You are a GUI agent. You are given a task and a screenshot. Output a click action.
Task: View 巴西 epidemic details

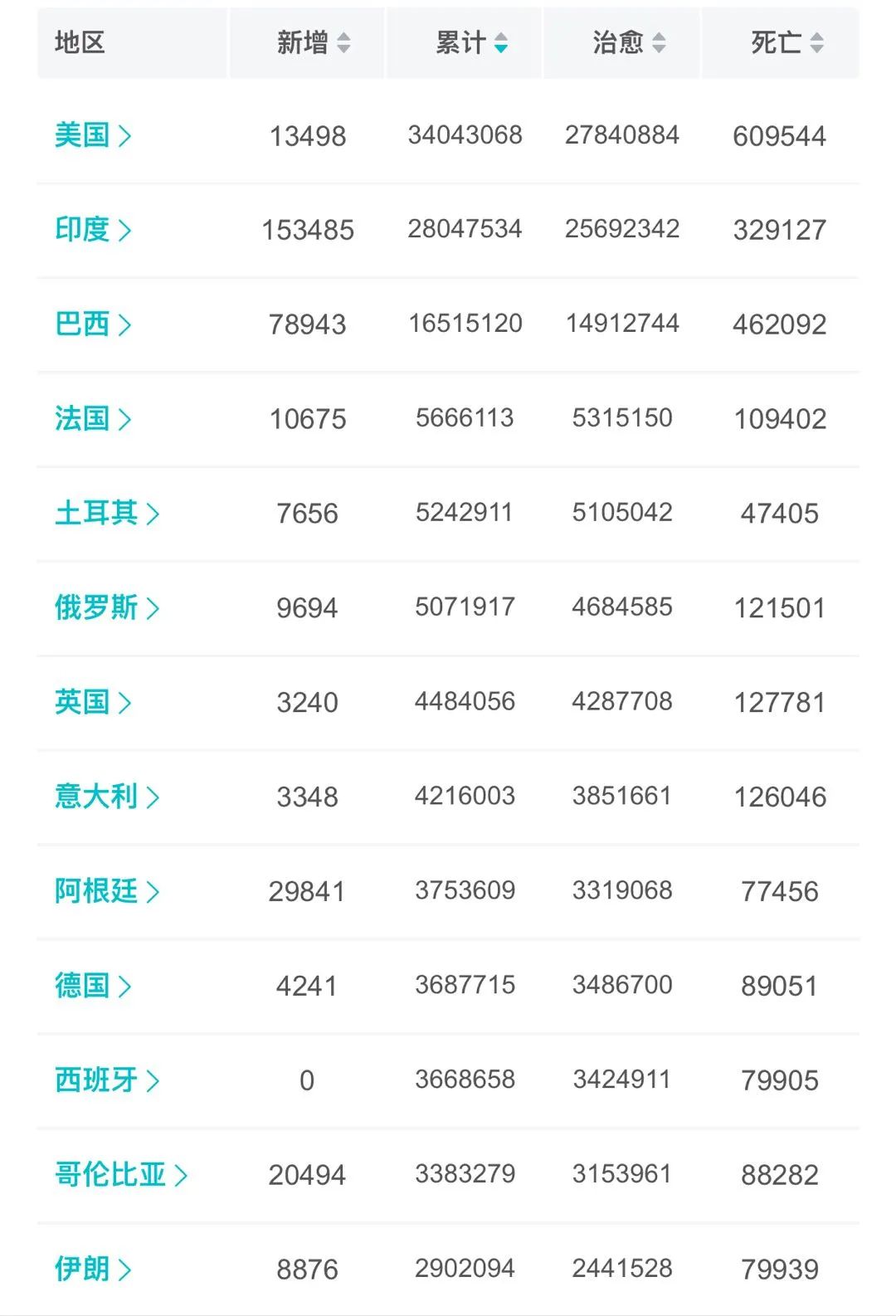pos(92,324)
